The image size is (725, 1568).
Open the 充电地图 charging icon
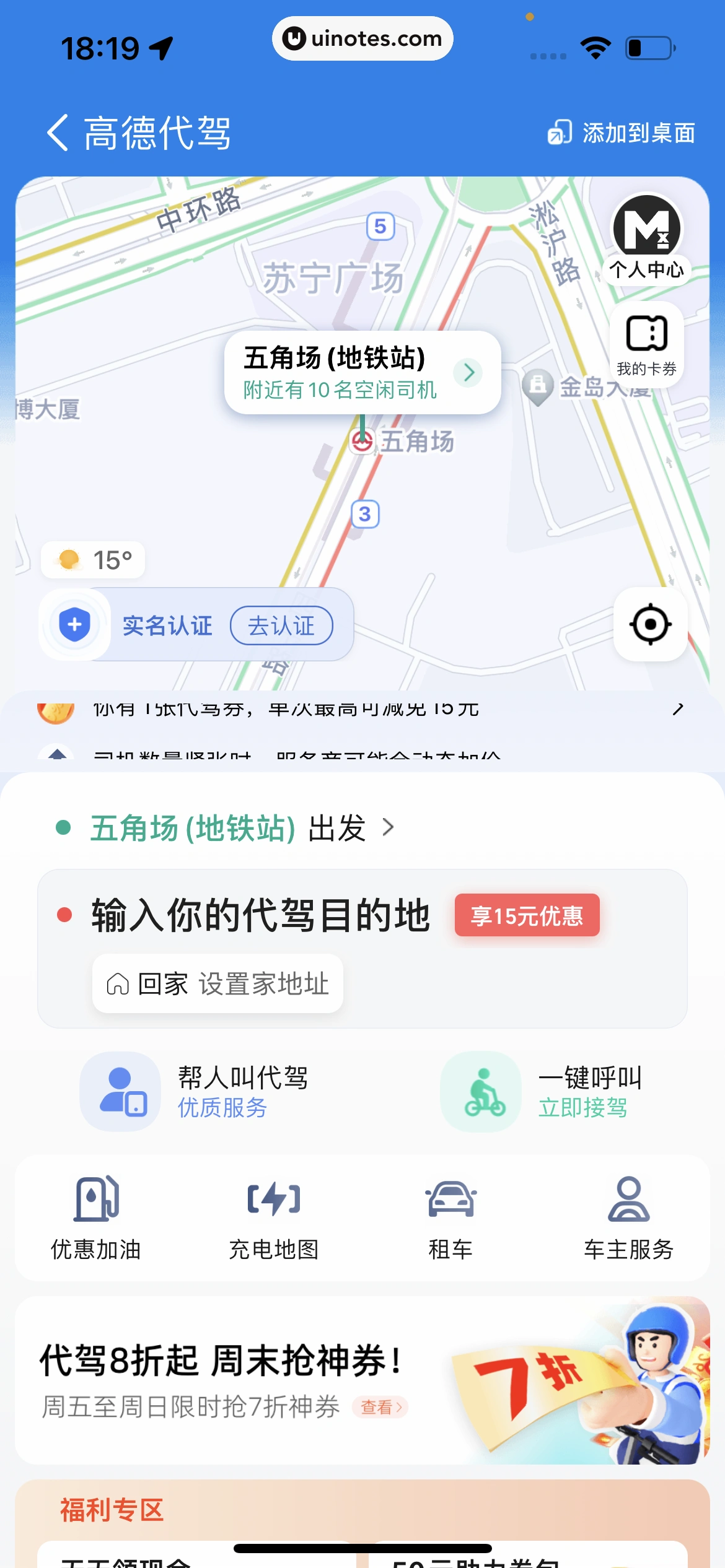[x=274, y=1200]
